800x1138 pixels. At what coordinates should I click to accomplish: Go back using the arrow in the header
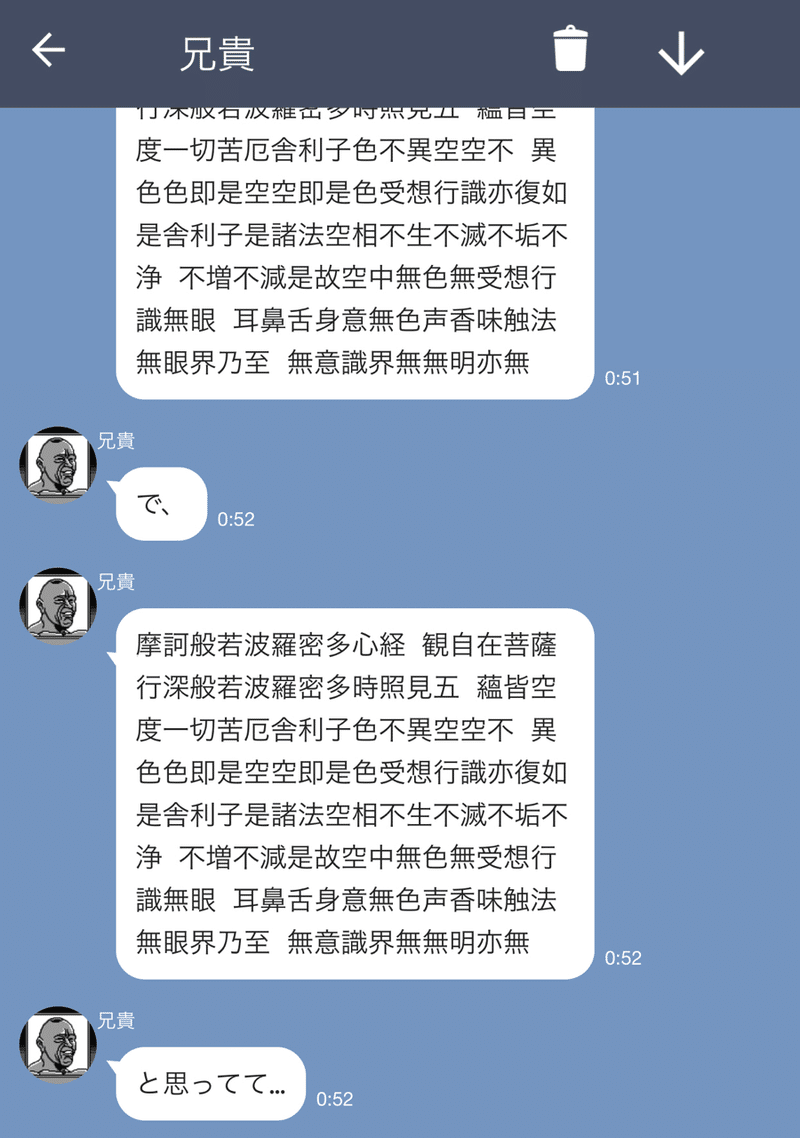tap(48, 50)
